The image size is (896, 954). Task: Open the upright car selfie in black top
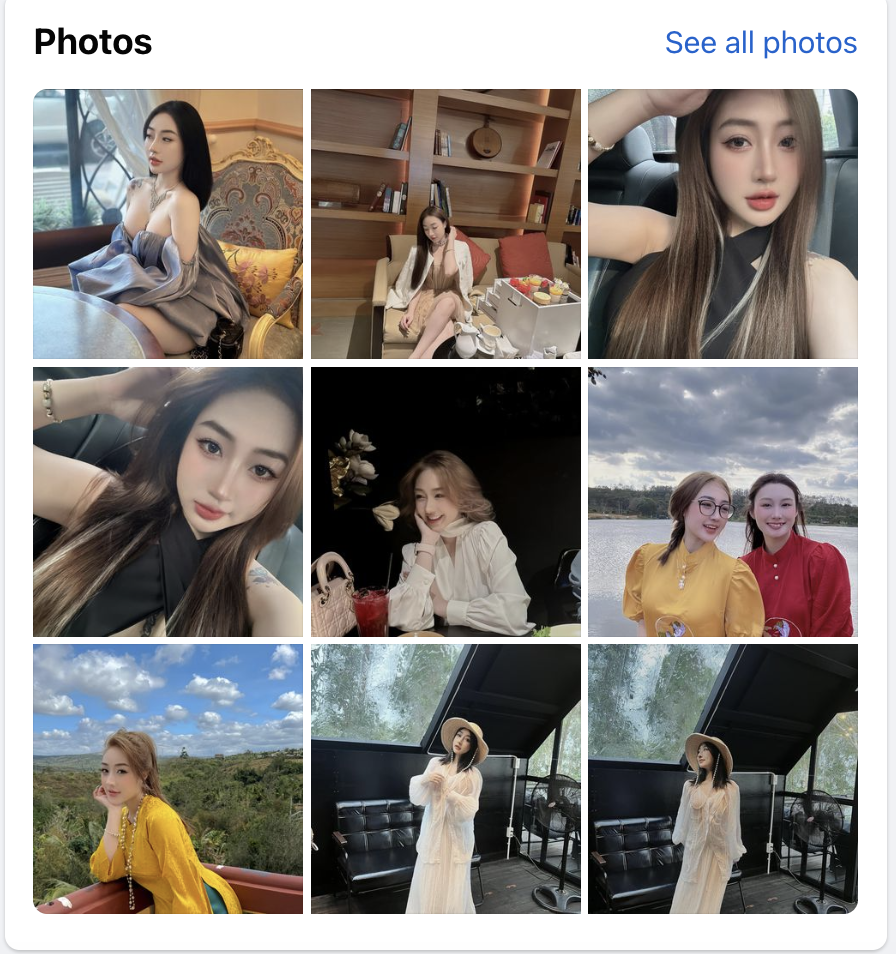coord(722,224)
